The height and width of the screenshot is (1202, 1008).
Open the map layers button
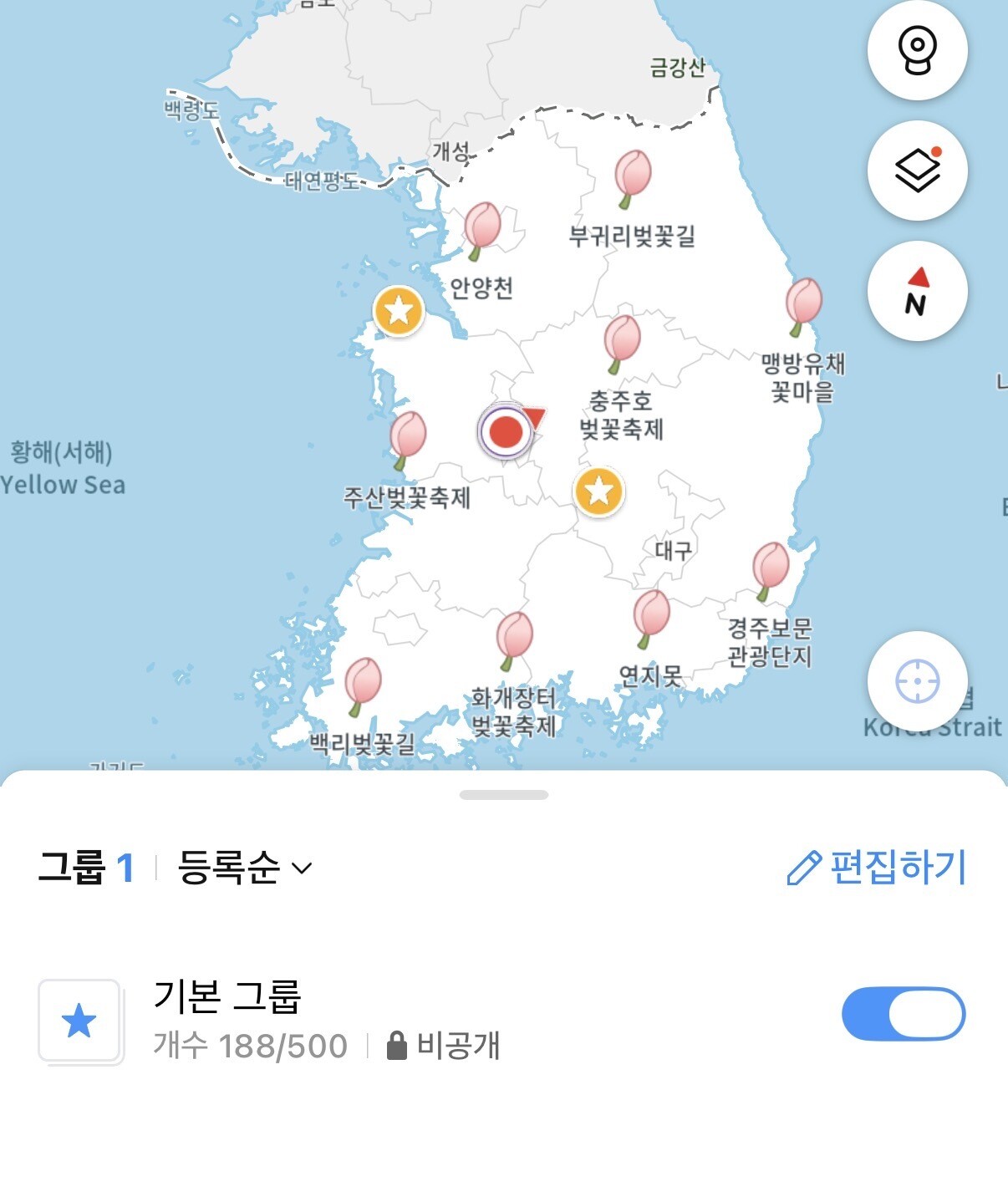pos(917,171)
